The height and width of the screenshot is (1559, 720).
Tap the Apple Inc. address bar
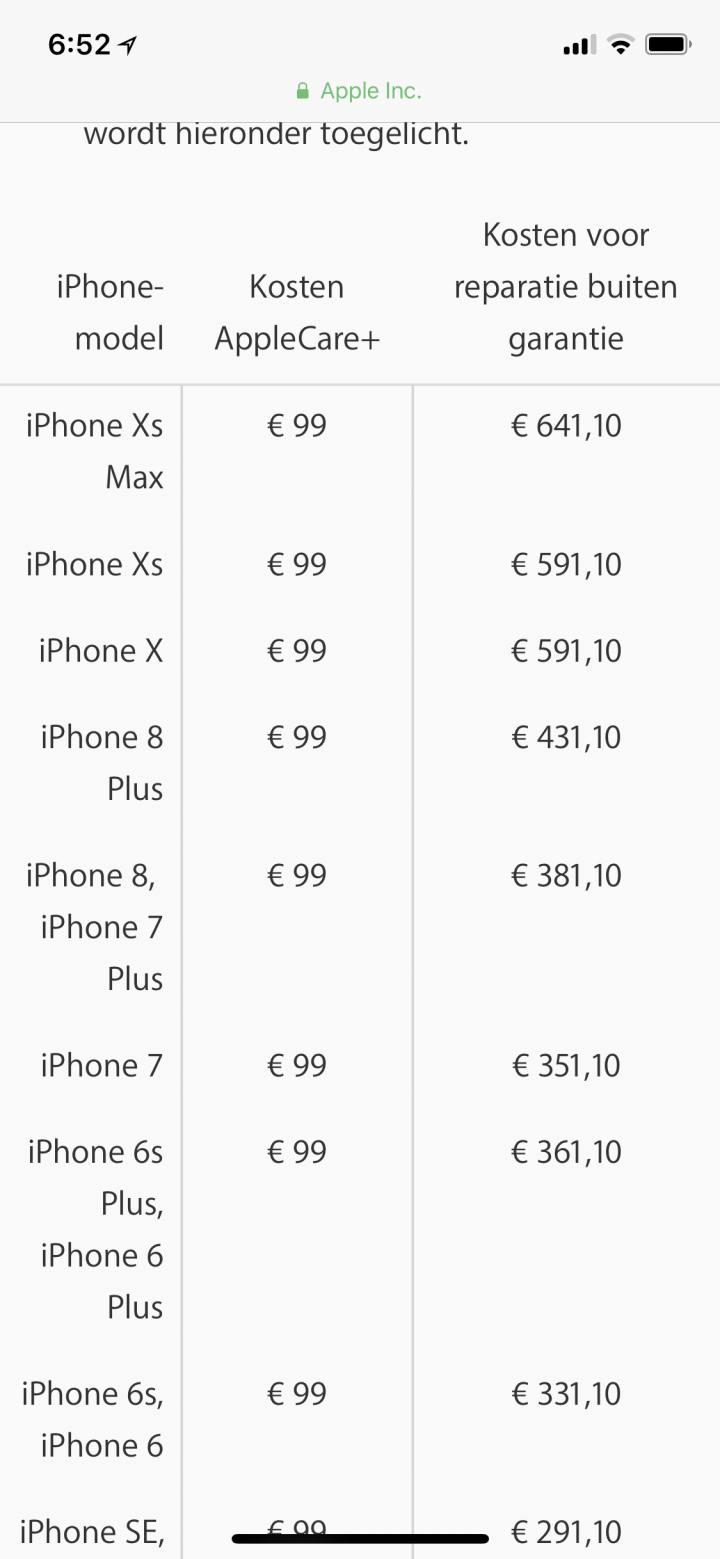coord(360,91)
